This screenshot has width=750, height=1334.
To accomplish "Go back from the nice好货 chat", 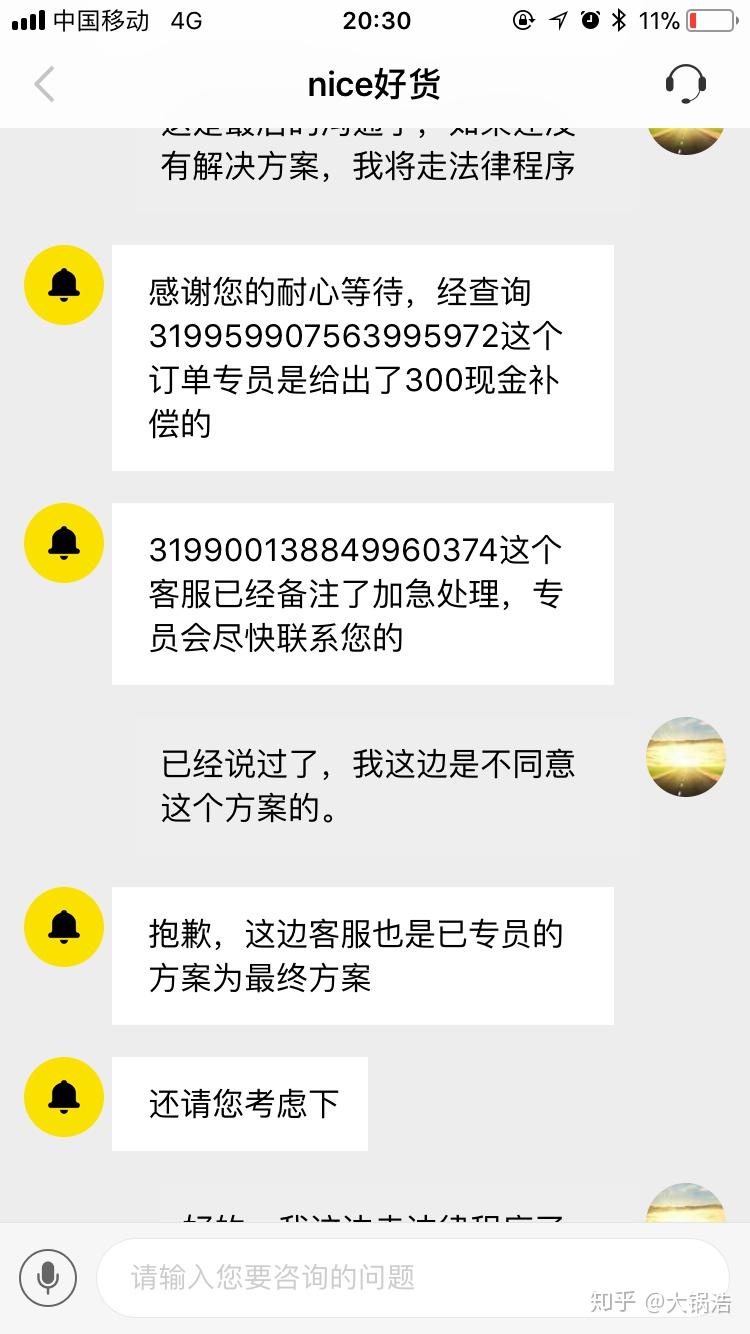I will click(45, 85).
